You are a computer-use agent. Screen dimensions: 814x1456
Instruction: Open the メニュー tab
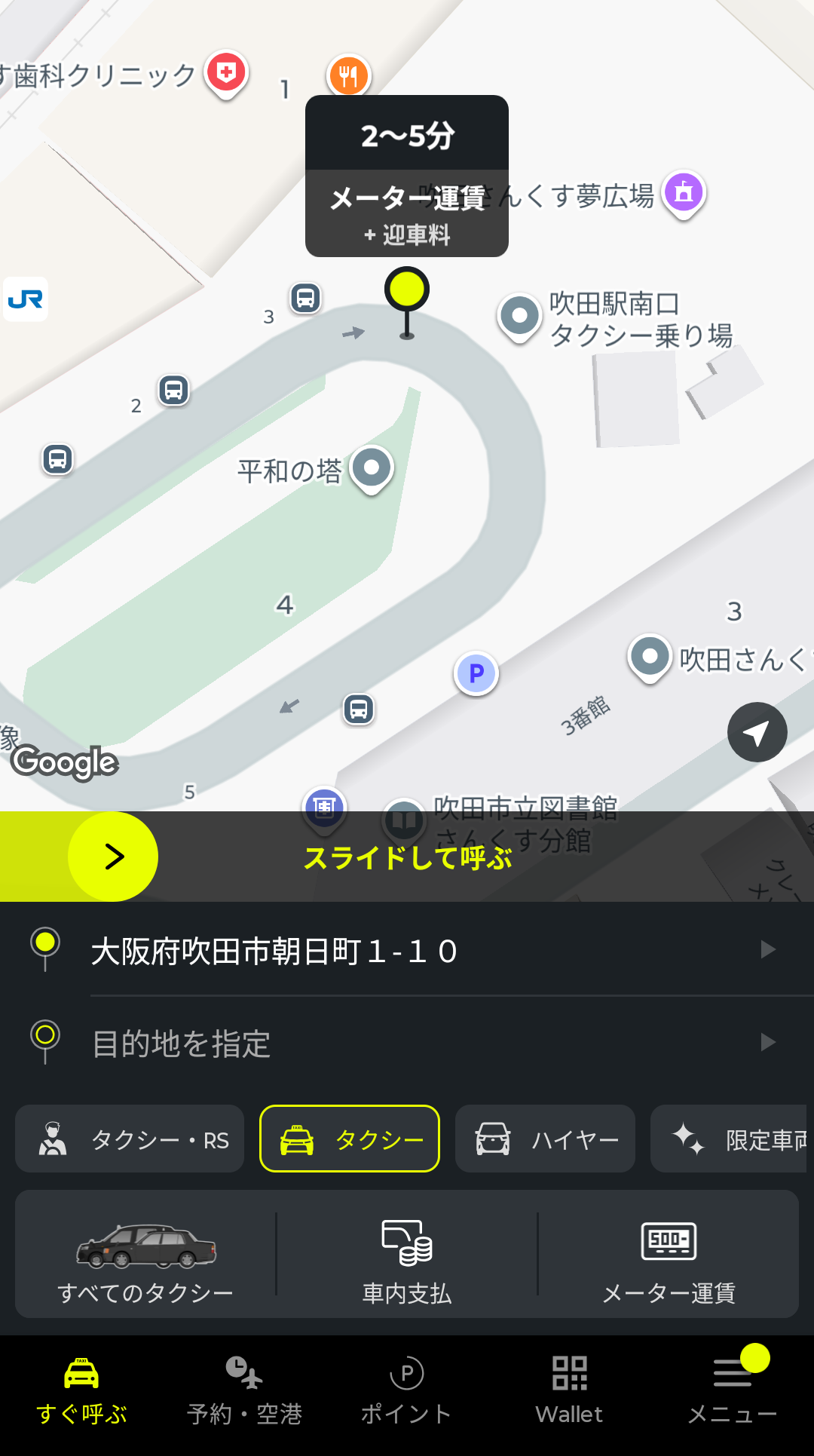[x=733, y=1392]
